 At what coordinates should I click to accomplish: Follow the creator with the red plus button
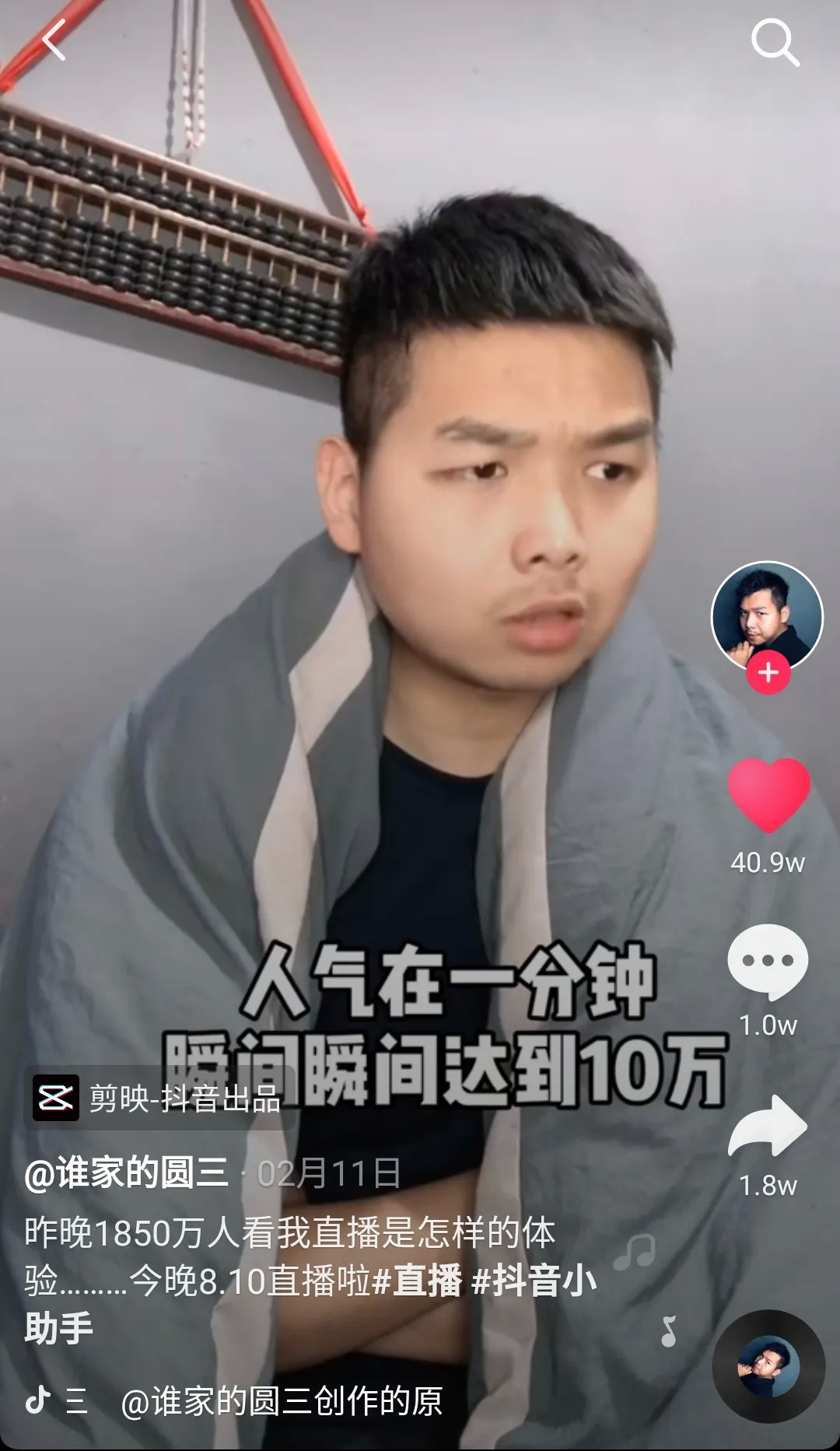[x=768, y=673]
